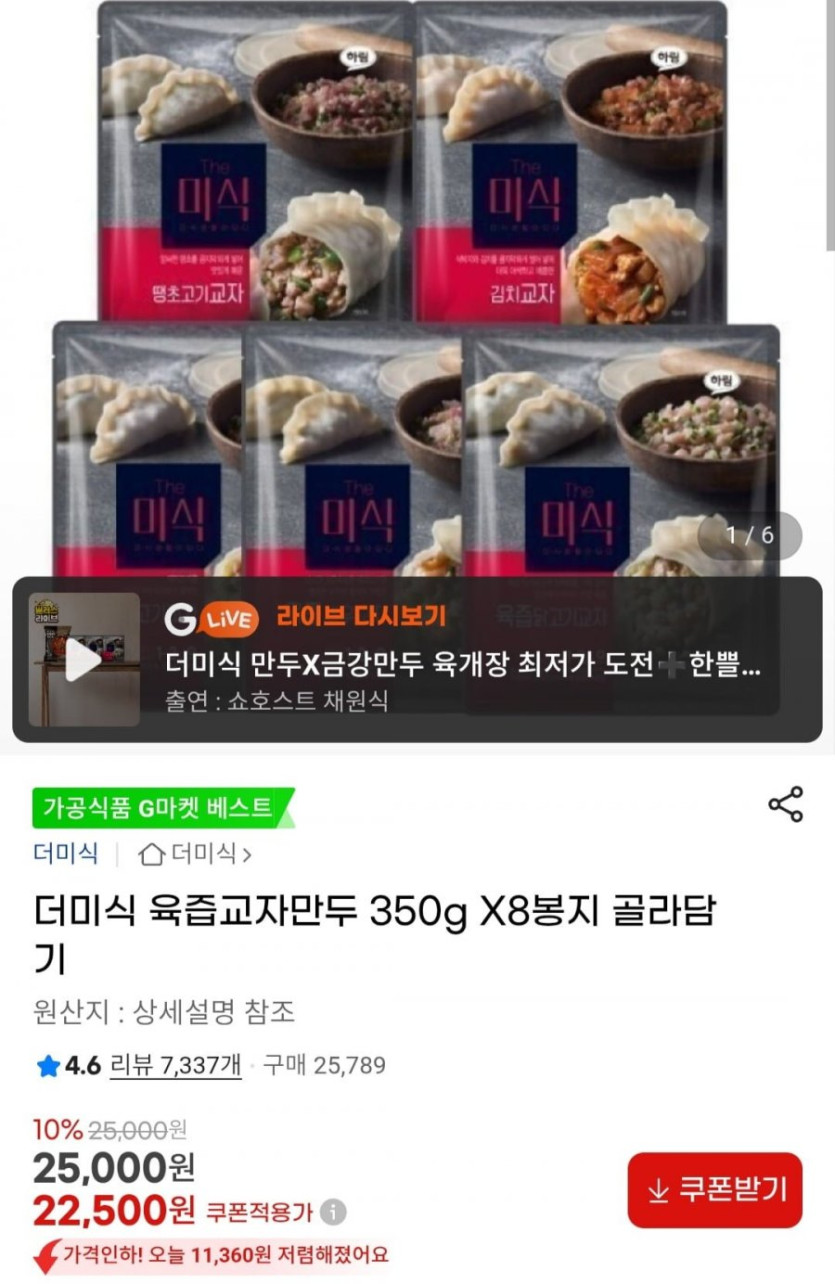Play the G LIVE replay video
The width and height of the screenshot is (835, 1284).
click(x=84, y=660)
